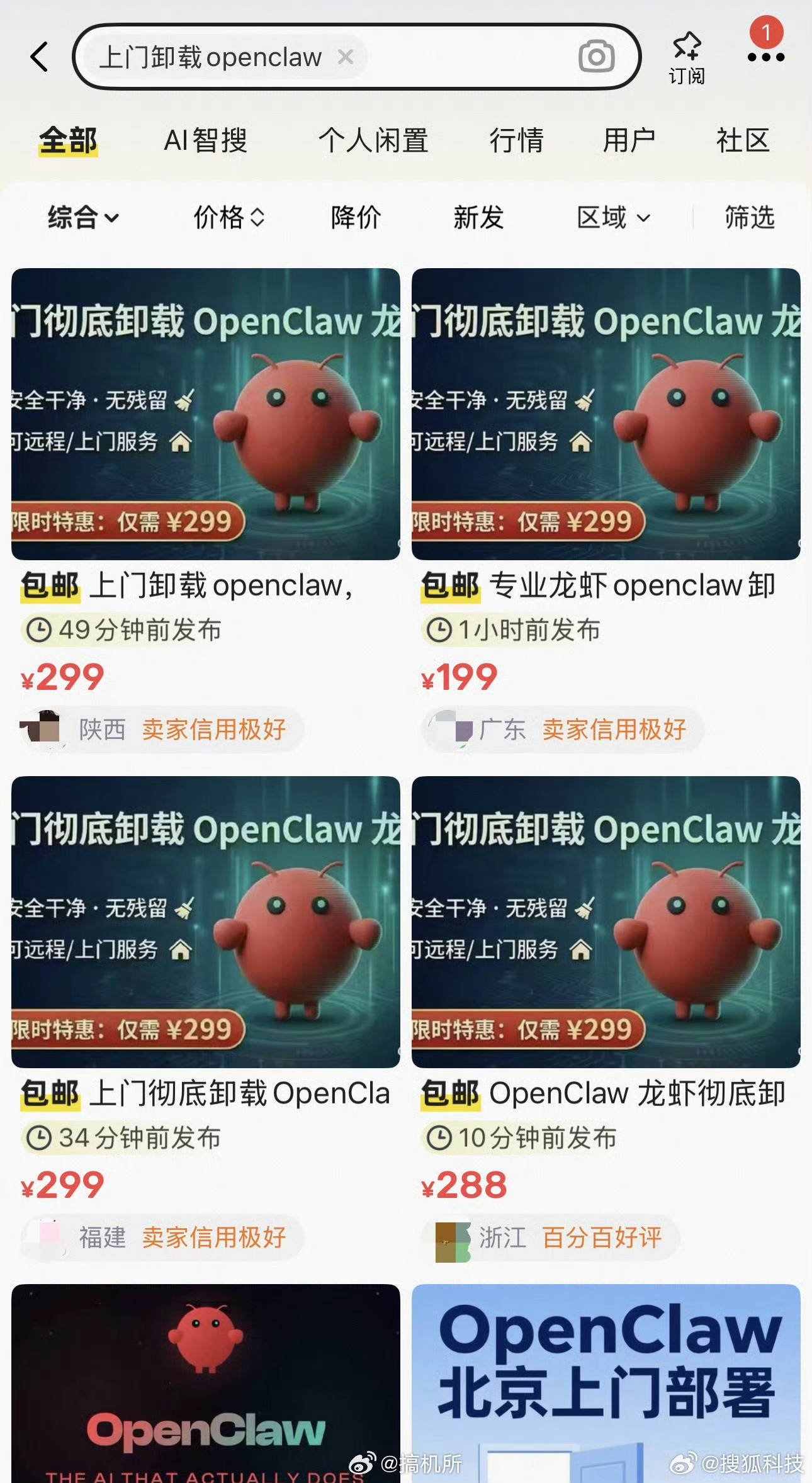Enable the 新发 filter
Screen dimensions: 812x1483
[x=478, y=218]
